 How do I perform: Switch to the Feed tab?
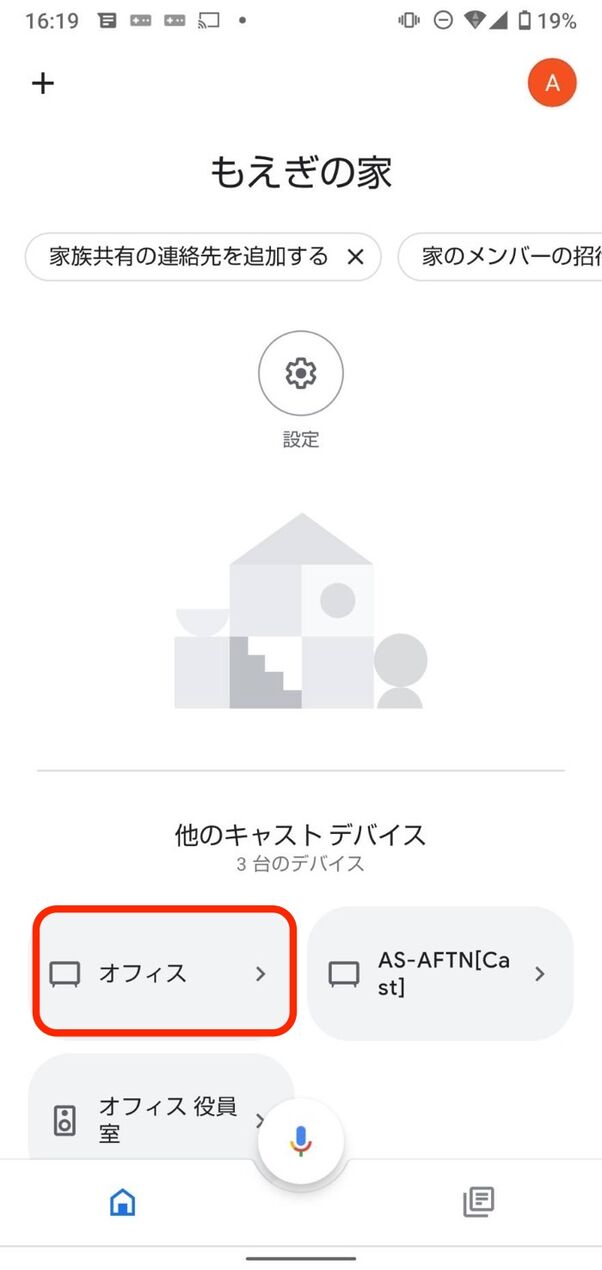pos(478,1202)
